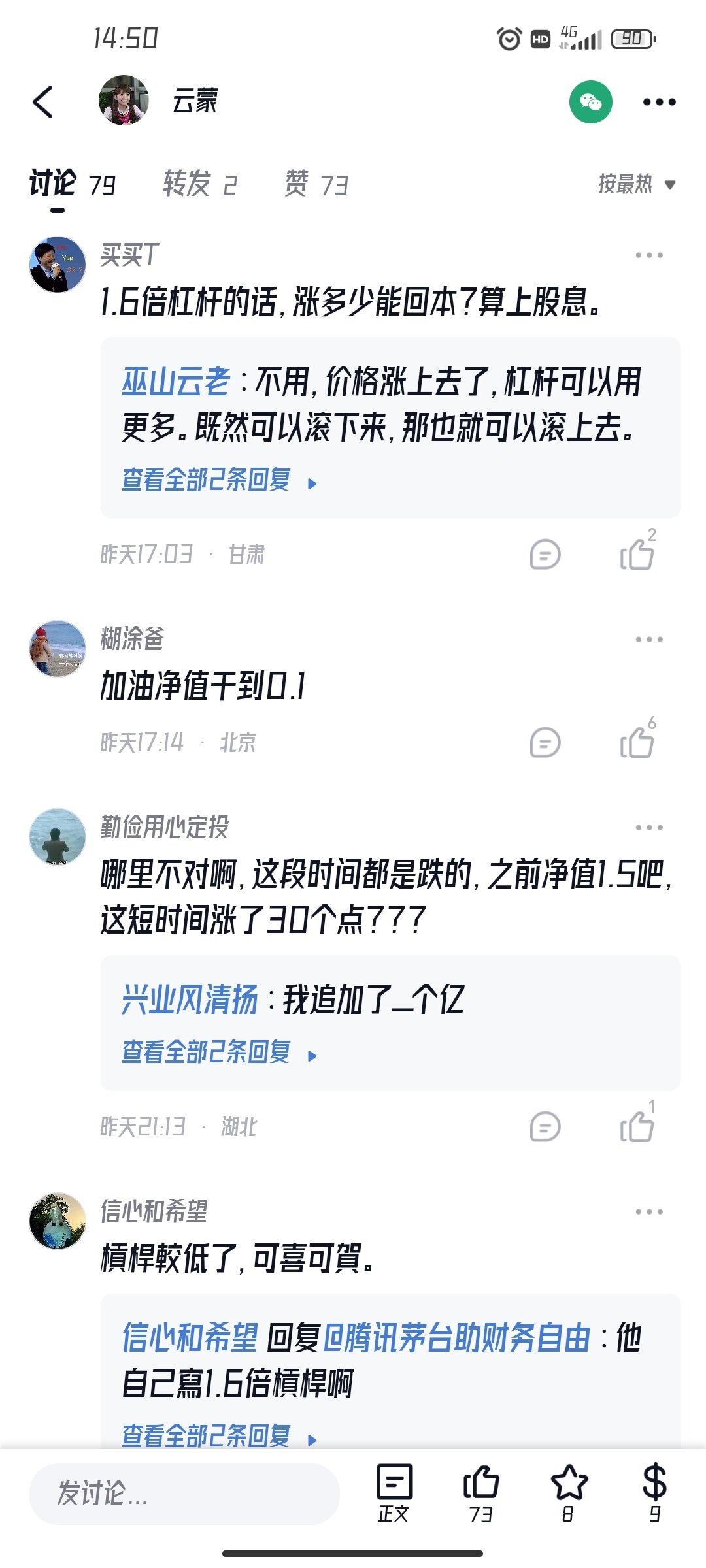The height and width of the screenshot is (1568, 706).
Task: Like 买买T's comment
Action: (637, 554)
